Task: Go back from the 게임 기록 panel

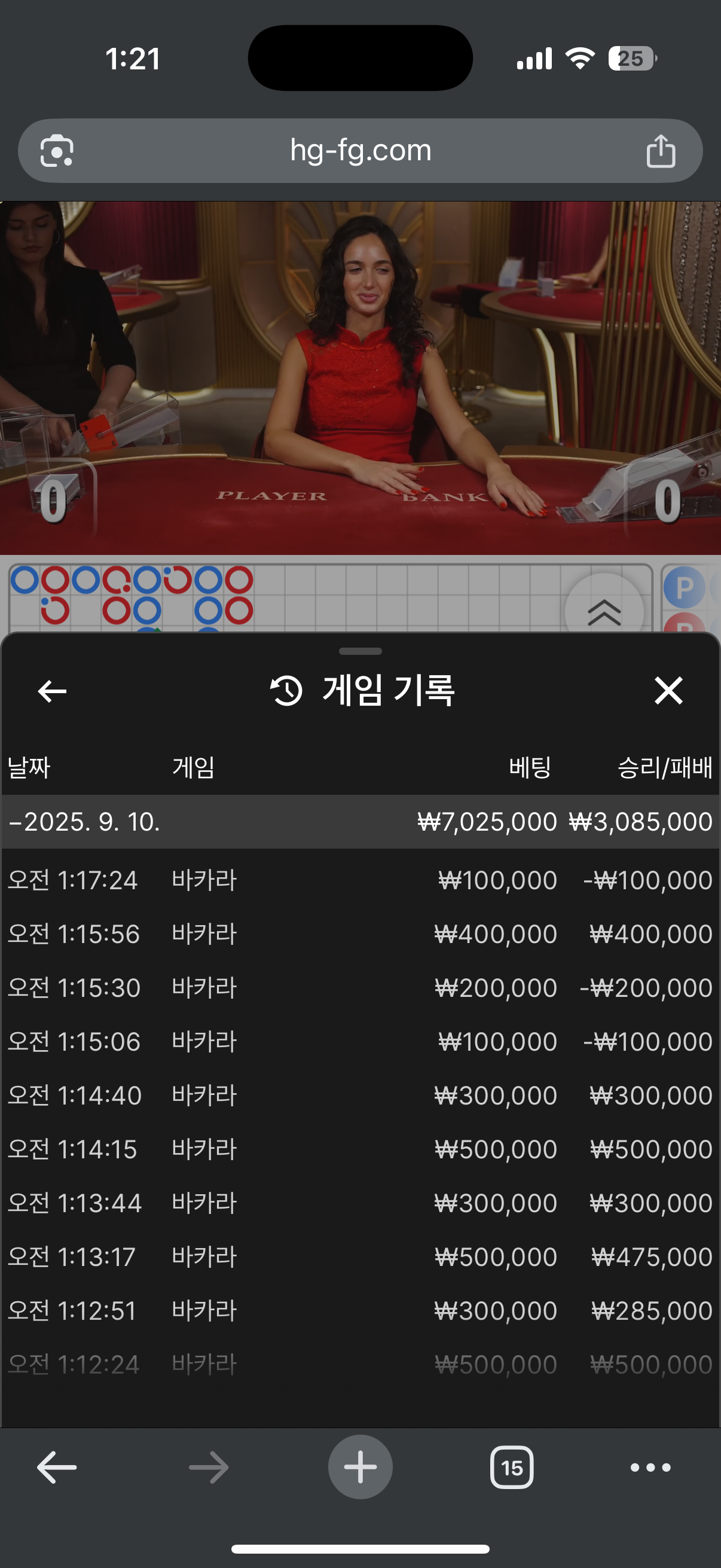Action: tap(53, 691)
